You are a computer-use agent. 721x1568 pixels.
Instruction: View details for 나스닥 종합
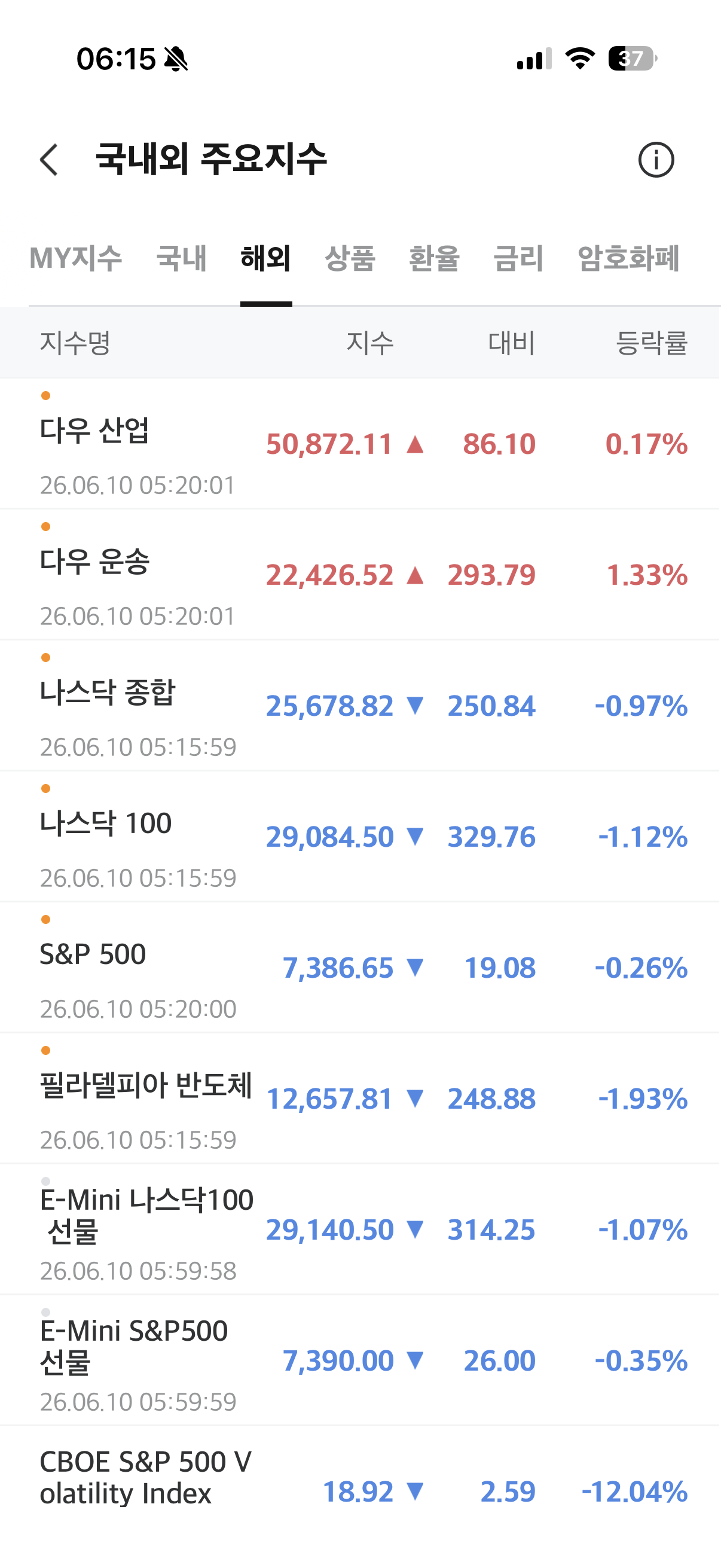click(x=360, y=706)
